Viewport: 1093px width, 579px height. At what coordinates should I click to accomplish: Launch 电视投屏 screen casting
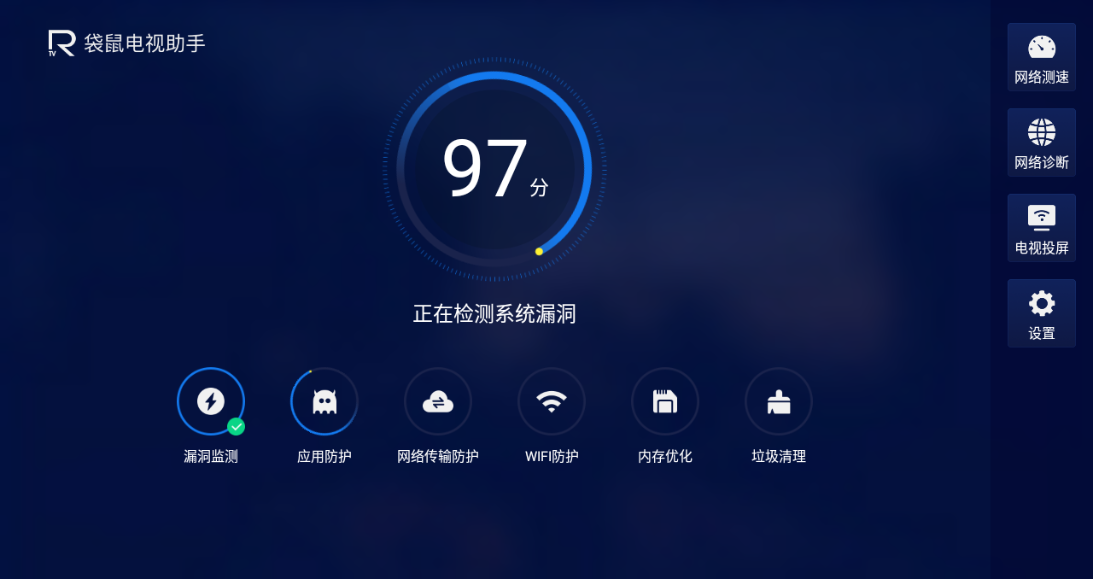point(1041,228)
